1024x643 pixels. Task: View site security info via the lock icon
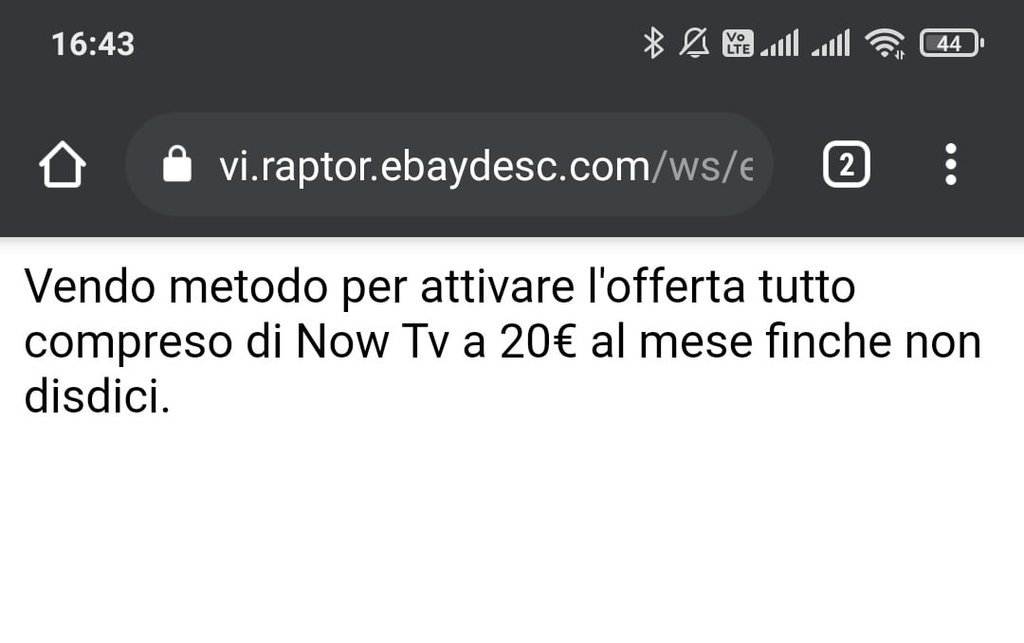pyautogui.click(x=177, y=165)
